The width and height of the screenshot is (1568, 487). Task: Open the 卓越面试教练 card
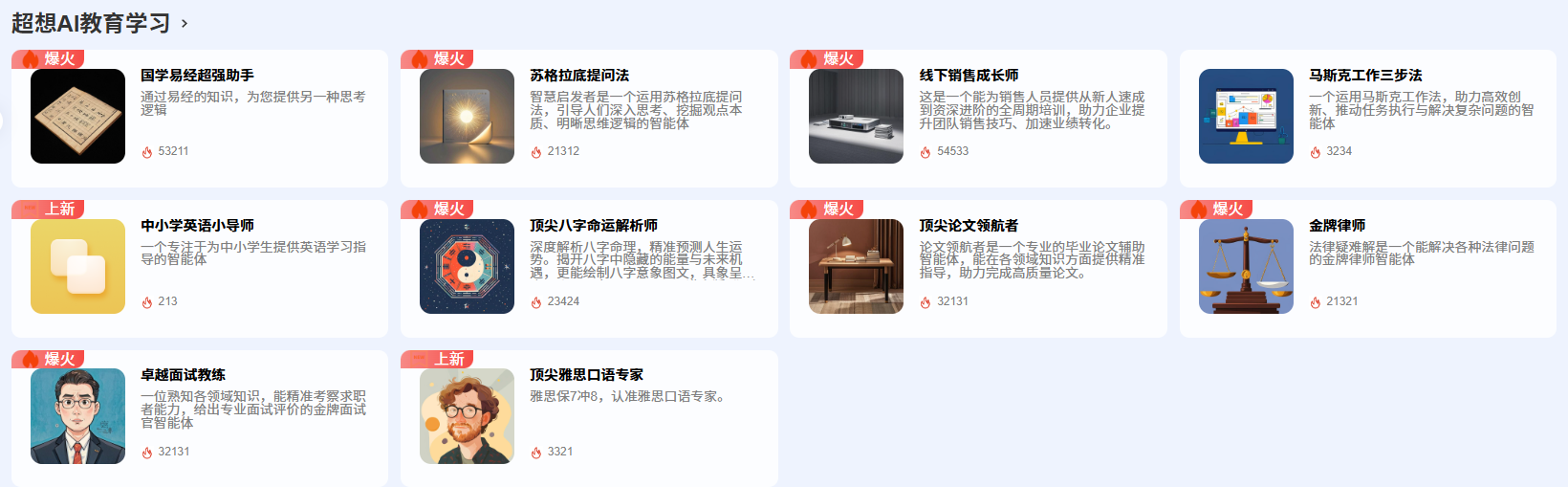[x=199, y=417]
